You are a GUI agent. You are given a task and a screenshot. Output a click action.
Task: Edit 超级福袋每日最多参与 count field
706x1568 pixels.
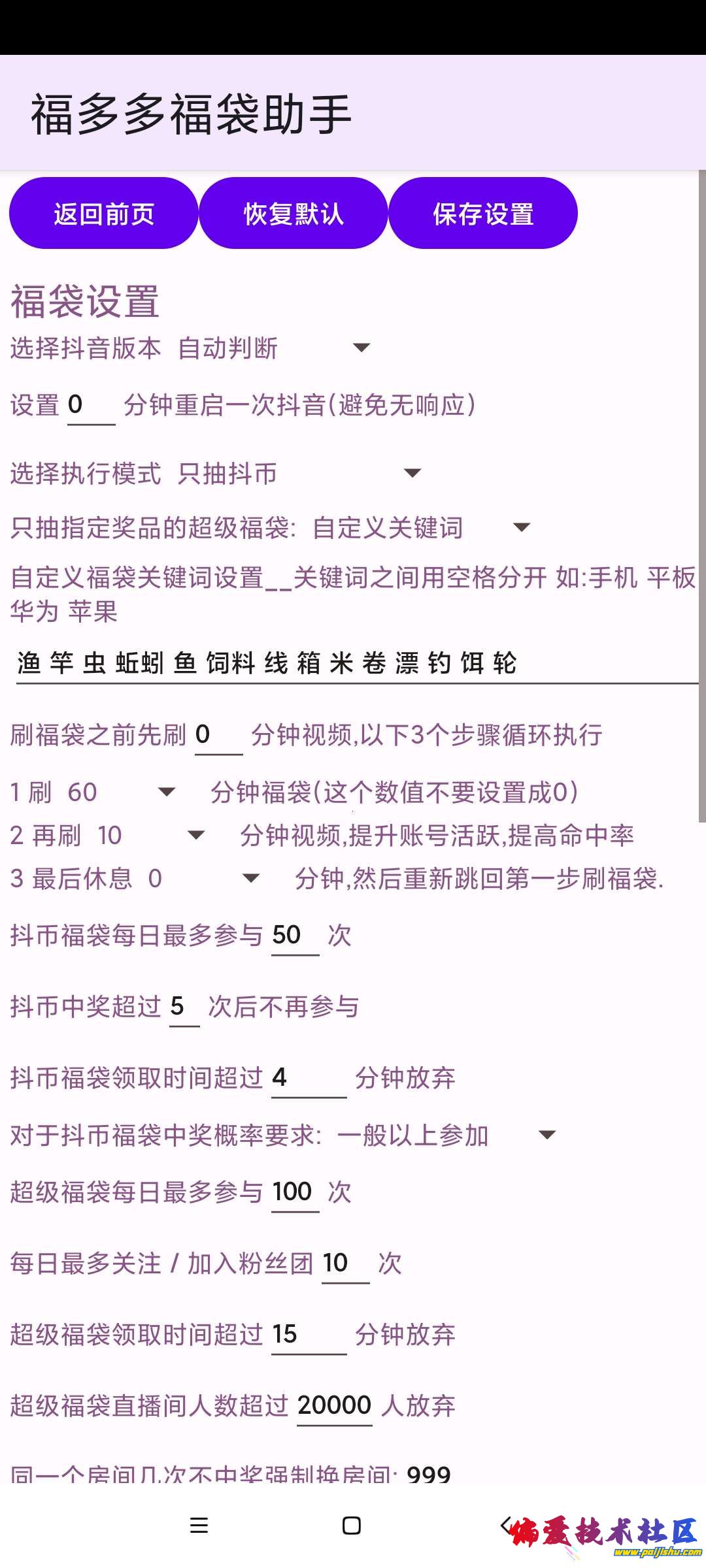[295, 1192]
